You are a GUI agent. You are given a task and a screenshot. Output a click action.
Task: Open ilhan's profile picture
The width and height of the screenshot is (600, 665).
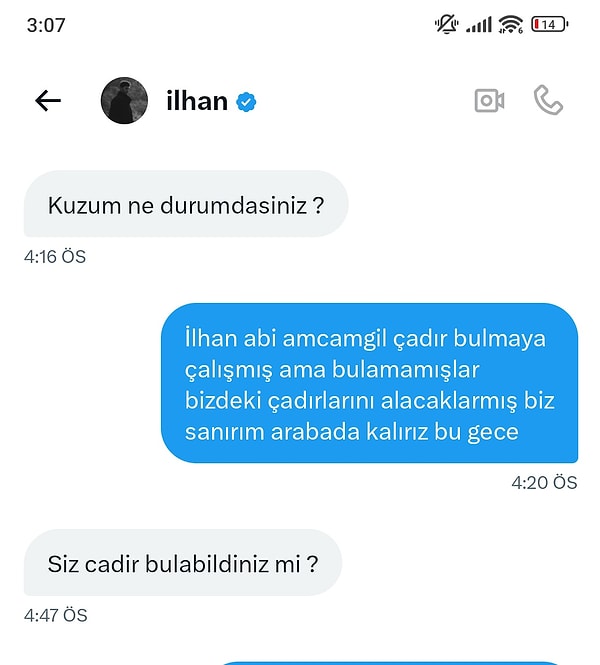click(124, 100)
